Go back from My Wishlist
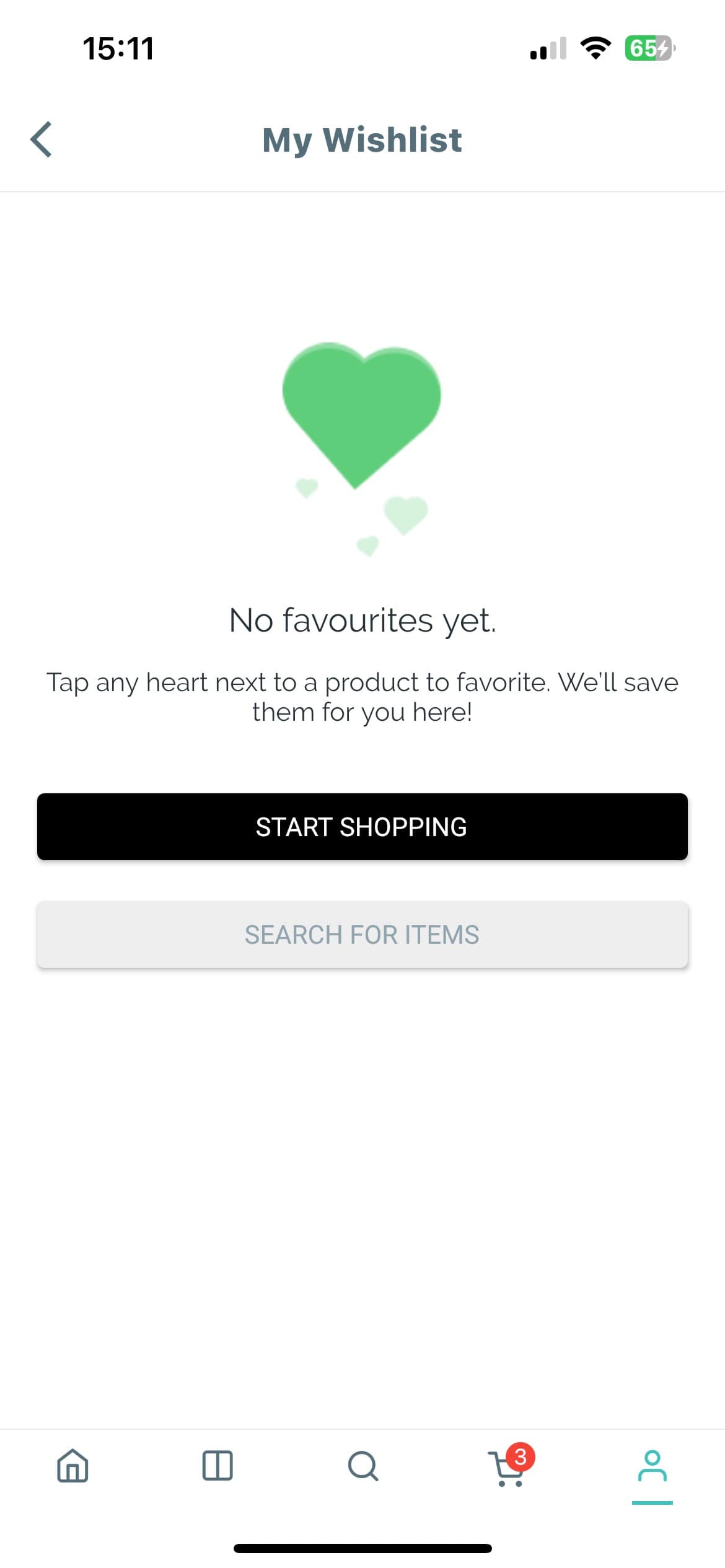This screenshot has width=725, height=1568. tap(42, 139)
